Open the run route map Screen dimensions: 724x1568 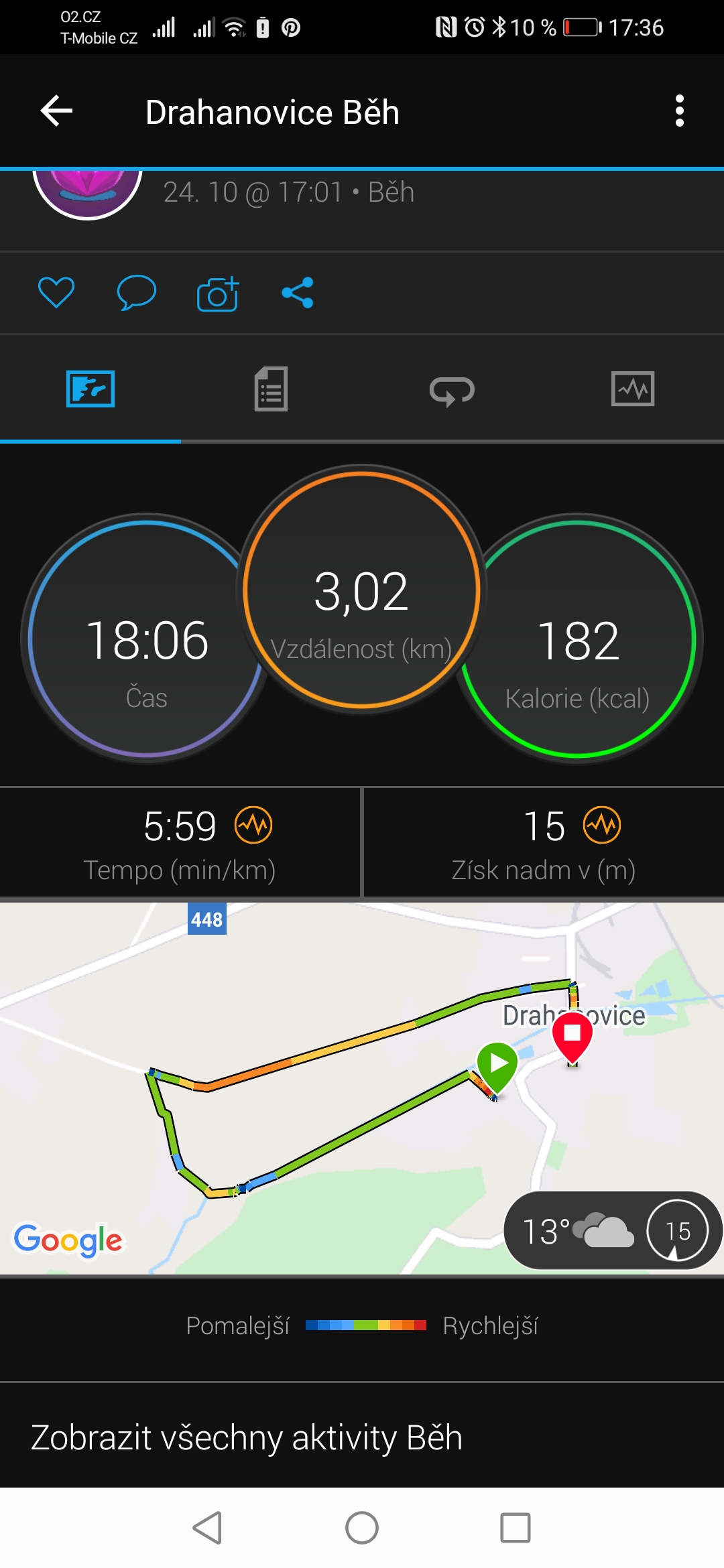362,1088
